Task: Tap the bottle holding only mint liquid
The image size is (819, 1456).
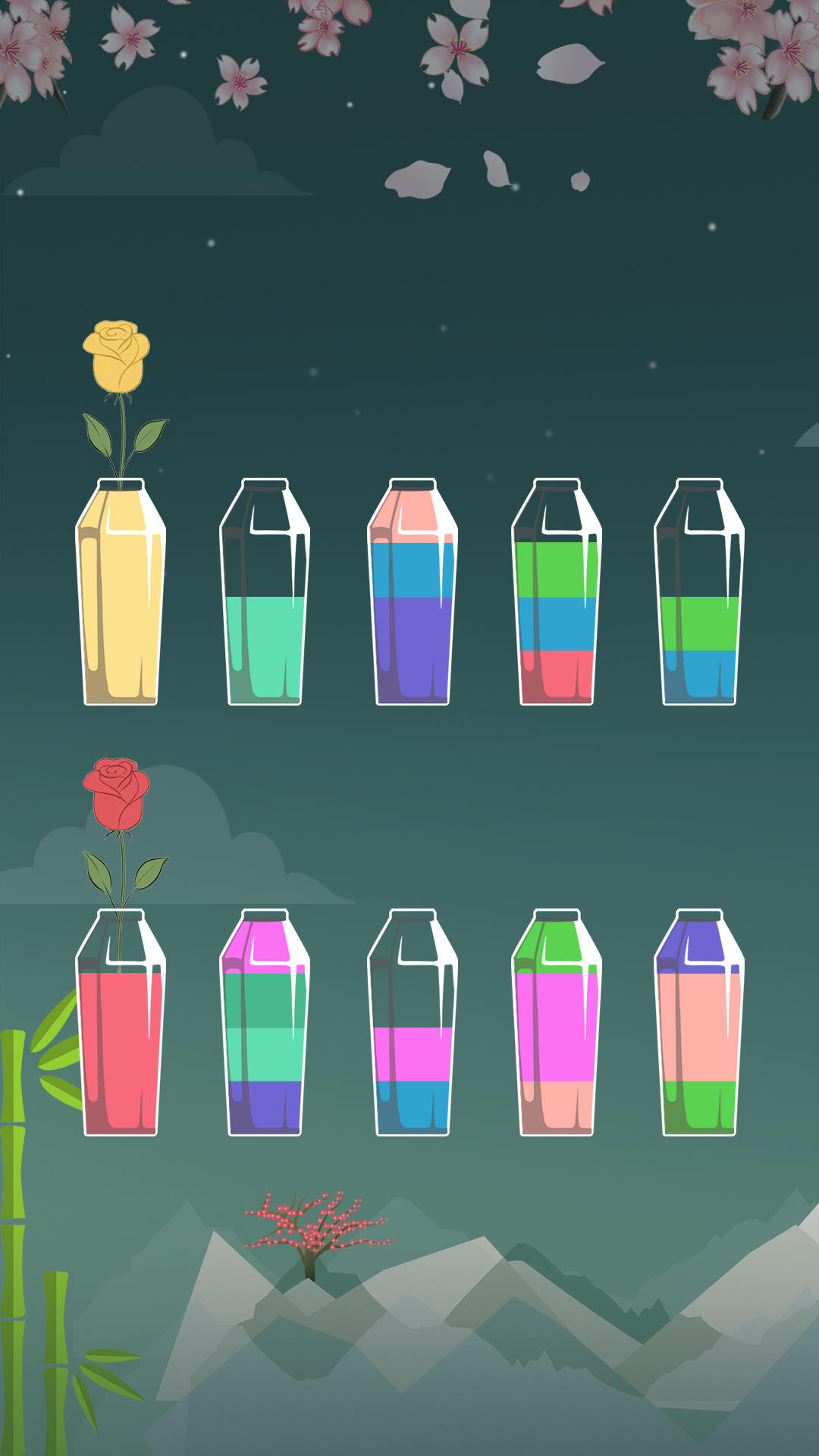Action: coord(265,599)
